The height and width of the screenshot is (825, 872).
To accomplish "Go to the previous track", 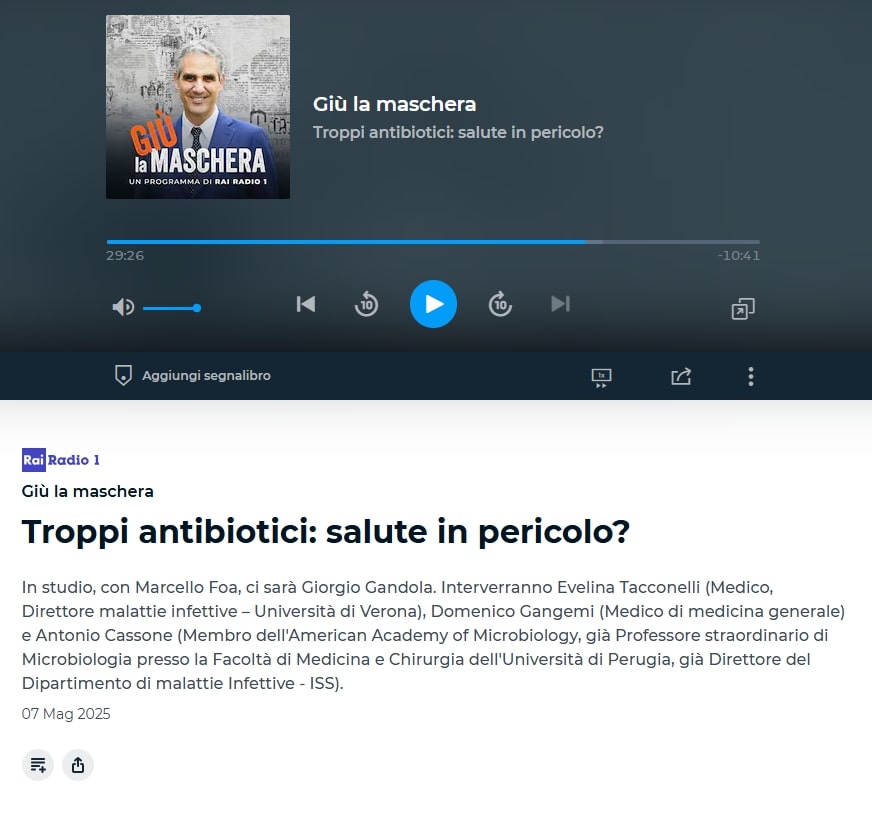I will click(306, 304).
